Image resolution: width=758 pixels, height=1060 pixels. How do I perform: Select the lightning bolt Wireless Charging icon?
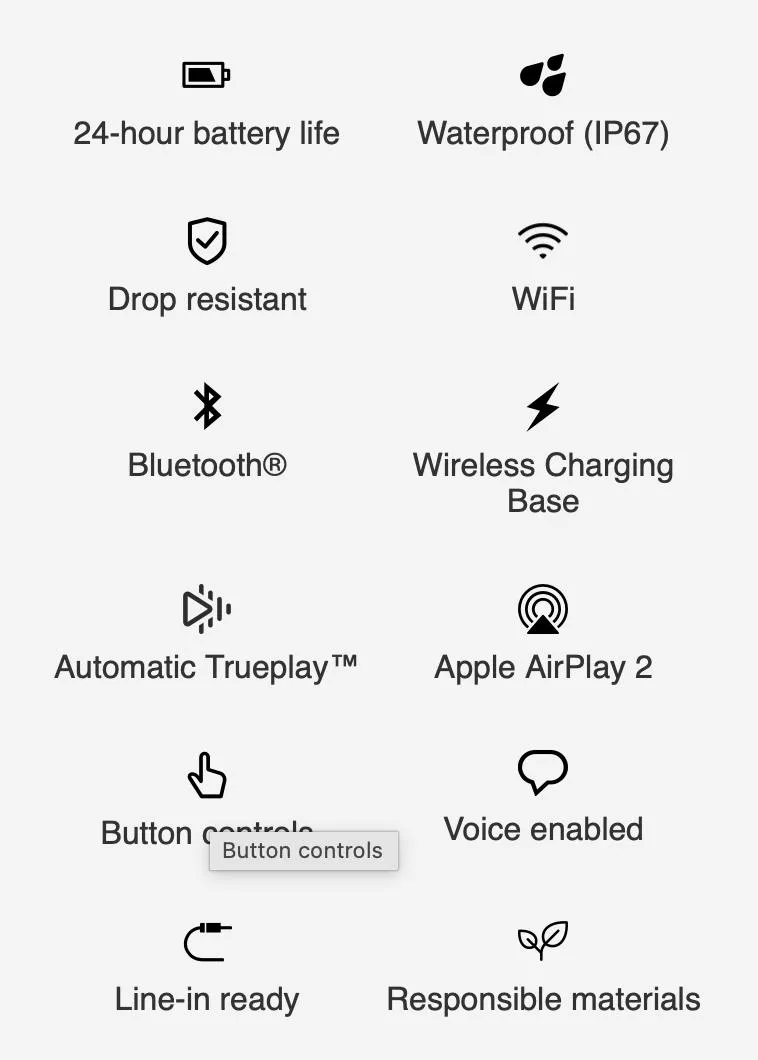(543, 405)
